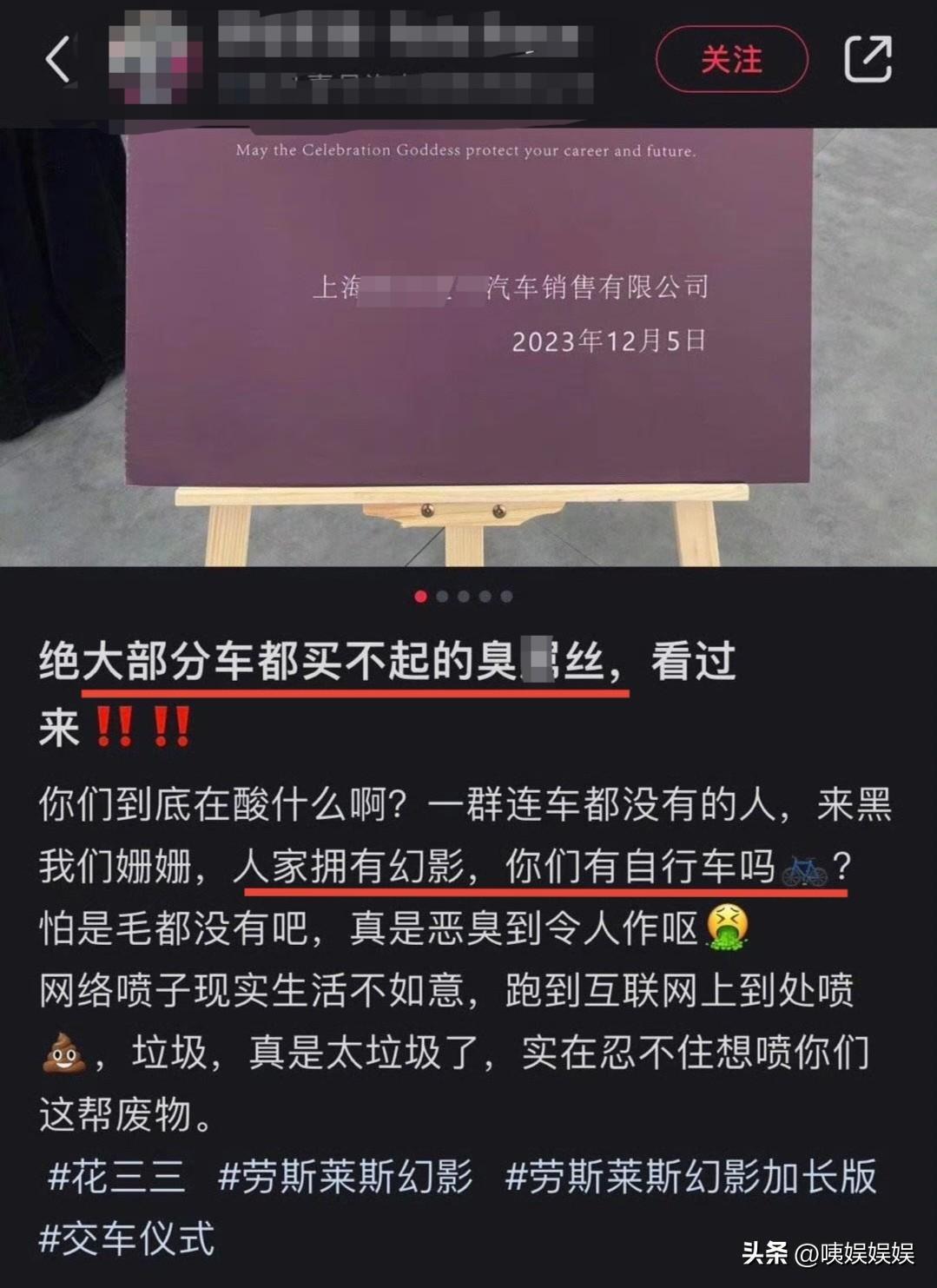Go back using the top-left arrow
Image resolution: width=937 pixels, height=1288 pixels.
click(x=57, y=60)
